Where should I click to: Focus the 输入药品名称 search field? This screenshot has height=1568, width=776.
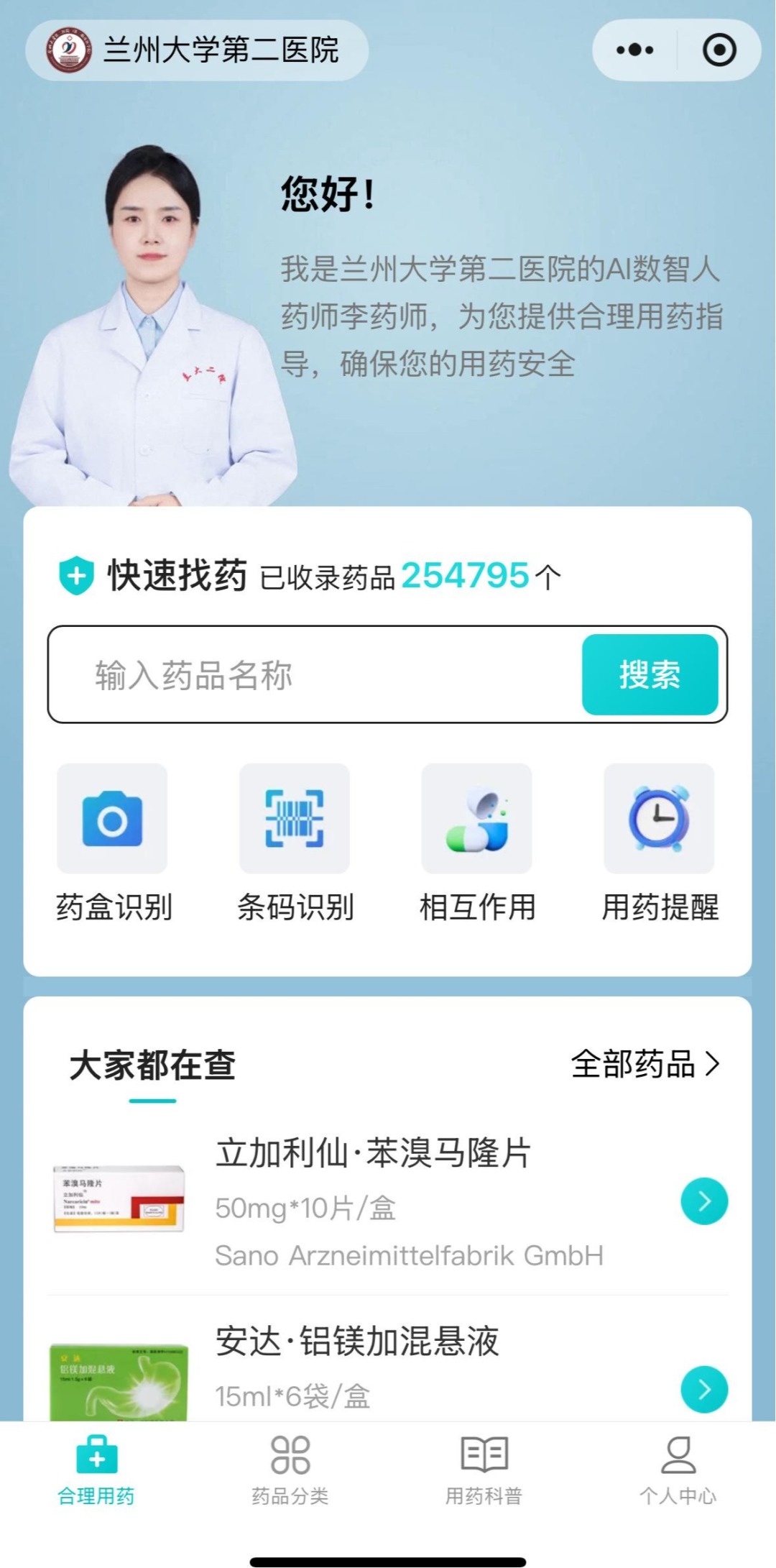[316, 675]
